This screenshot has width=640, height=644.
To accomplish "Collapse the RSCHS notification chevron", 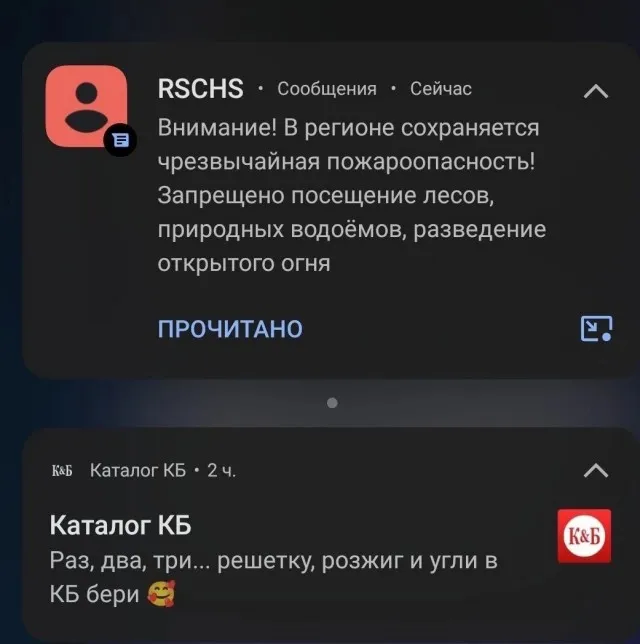I will pos(595,91).
